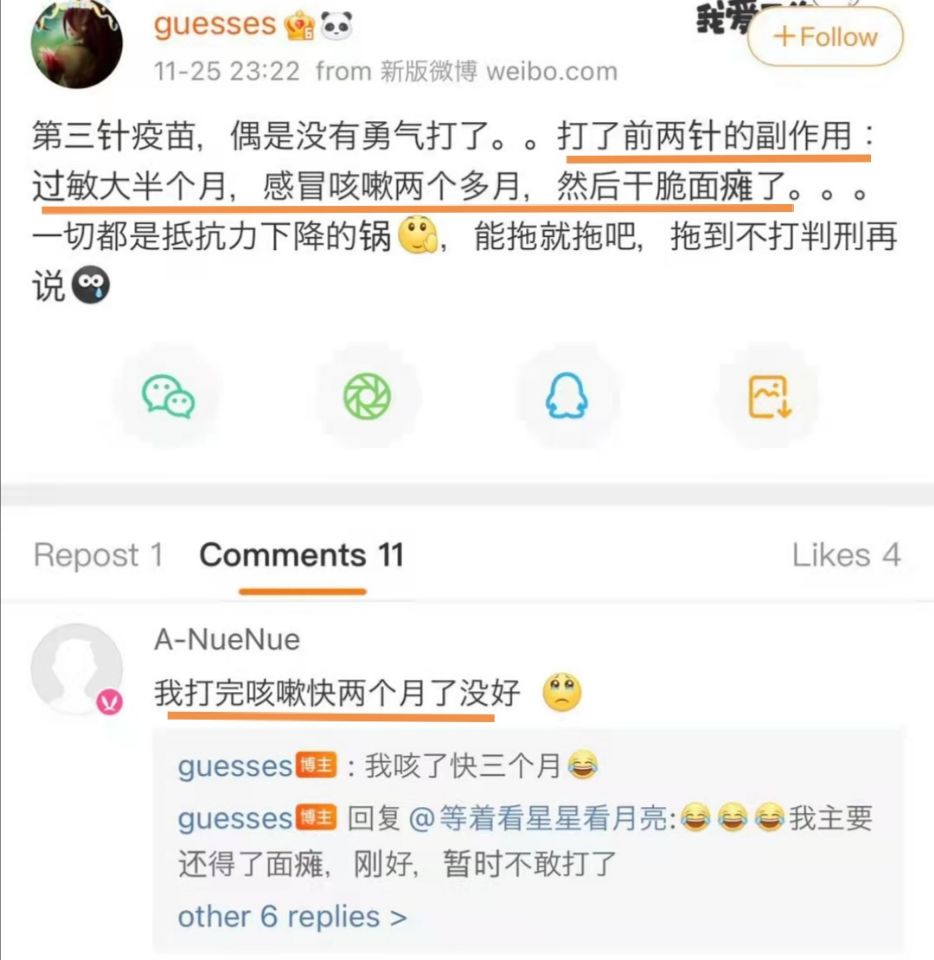This screenshot has width=934, height=960.
Task: Switch to the Repost tab
Action: click(98, 555)
